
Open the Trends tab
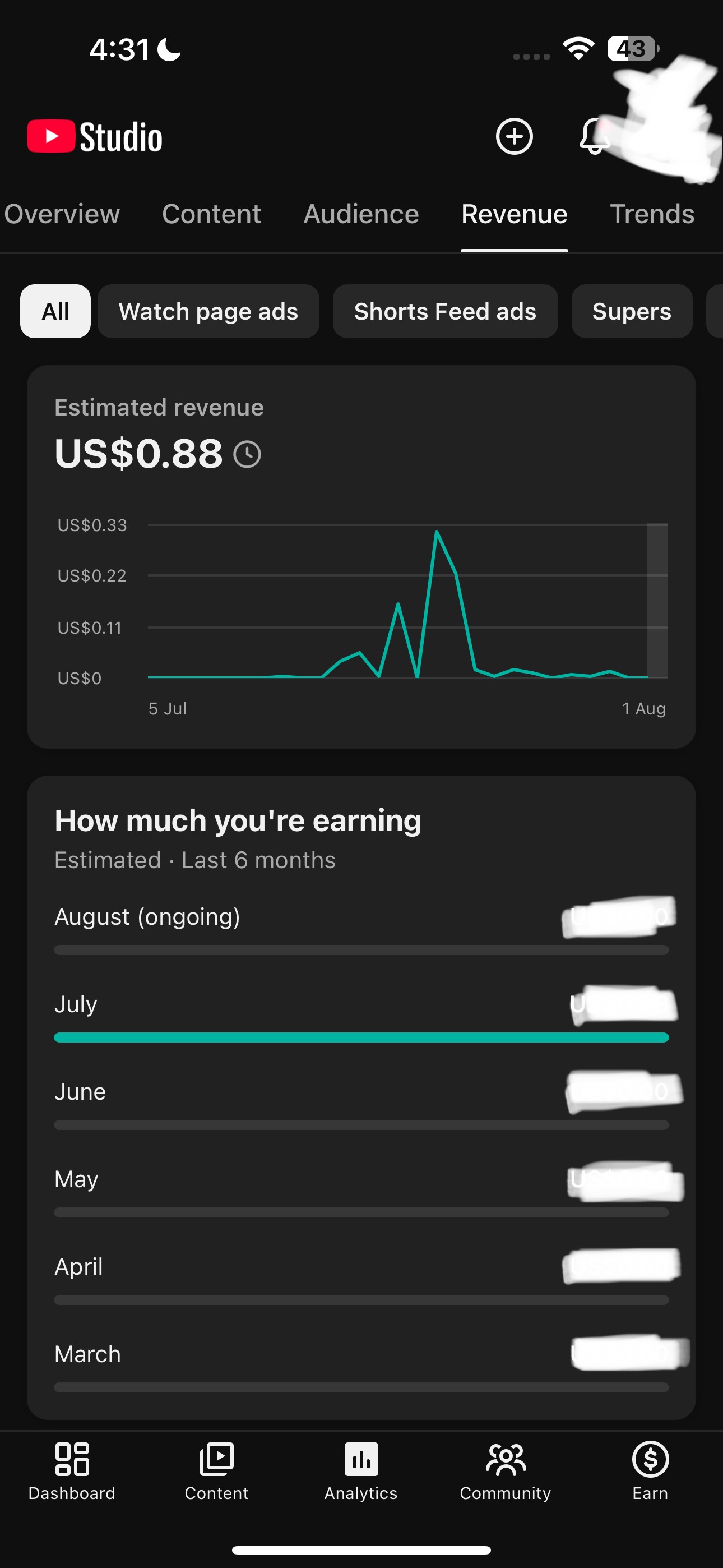652,214
